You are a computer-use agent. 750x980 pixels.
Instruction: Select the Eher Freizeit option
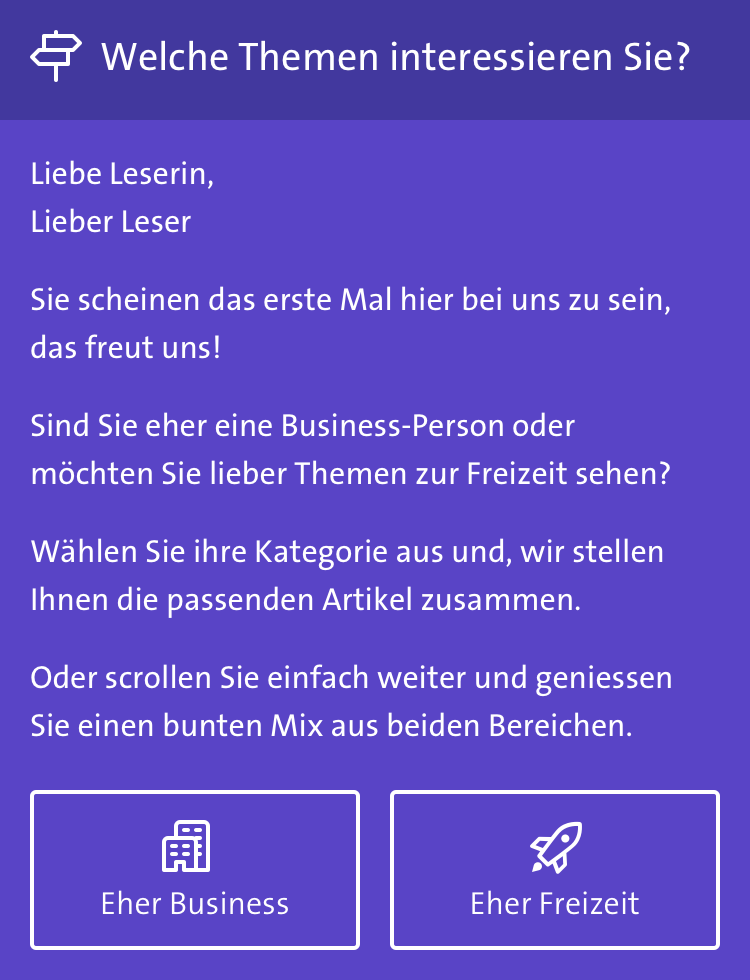pyautogui.click(x=555, y=869)
